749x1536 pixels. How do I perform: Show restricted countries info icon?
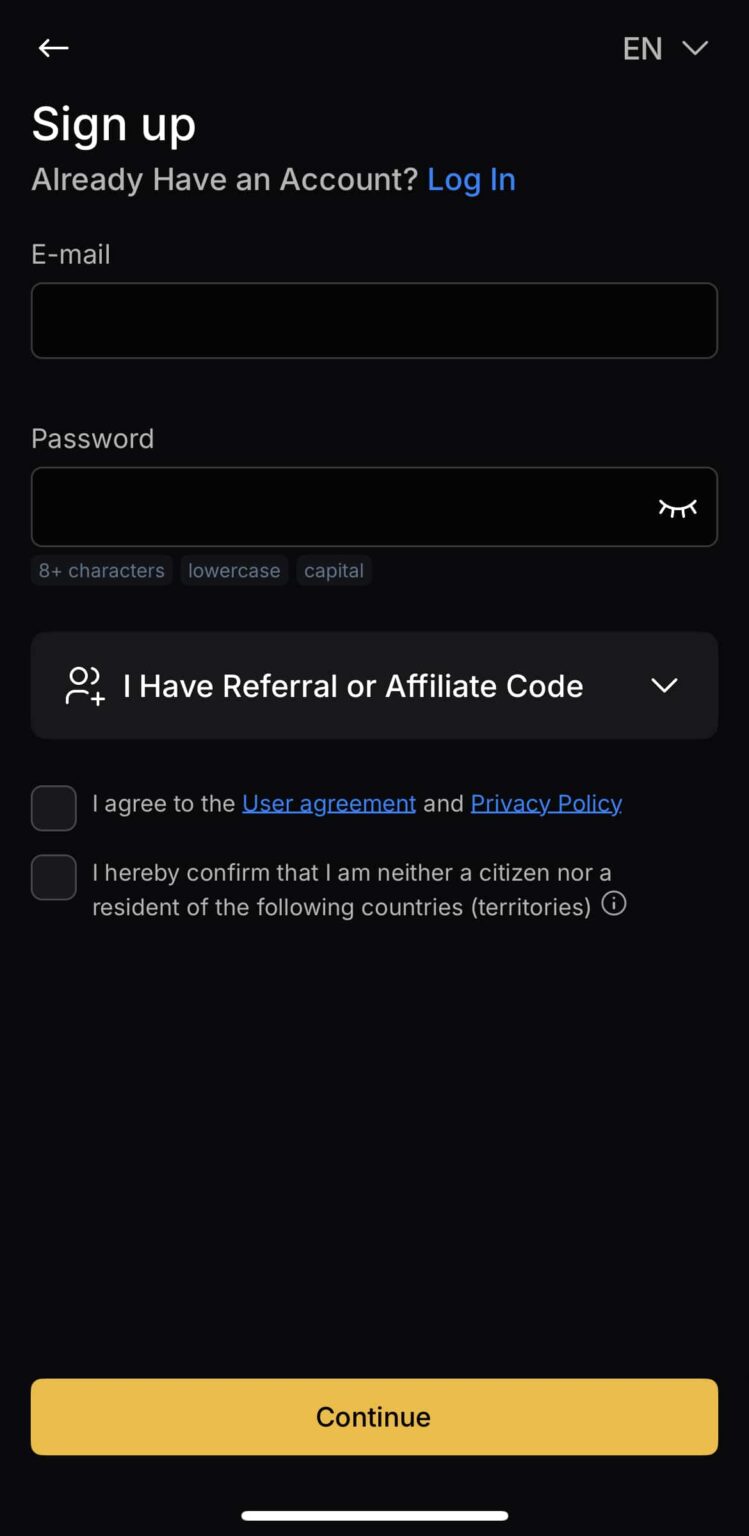(614, 905)
